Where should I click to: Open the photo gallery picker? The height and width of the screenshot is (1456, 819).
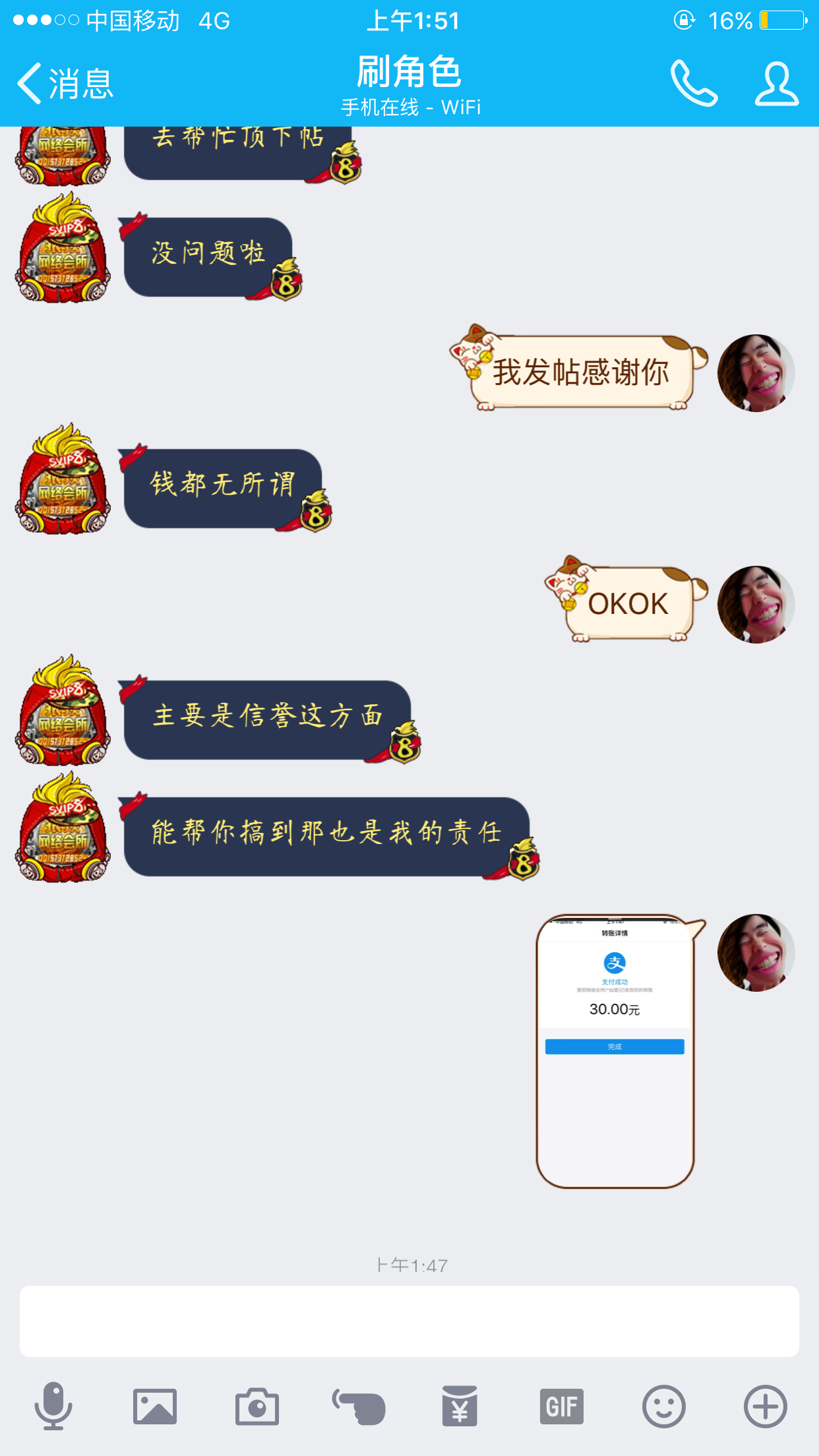(x=155, y=1407)
